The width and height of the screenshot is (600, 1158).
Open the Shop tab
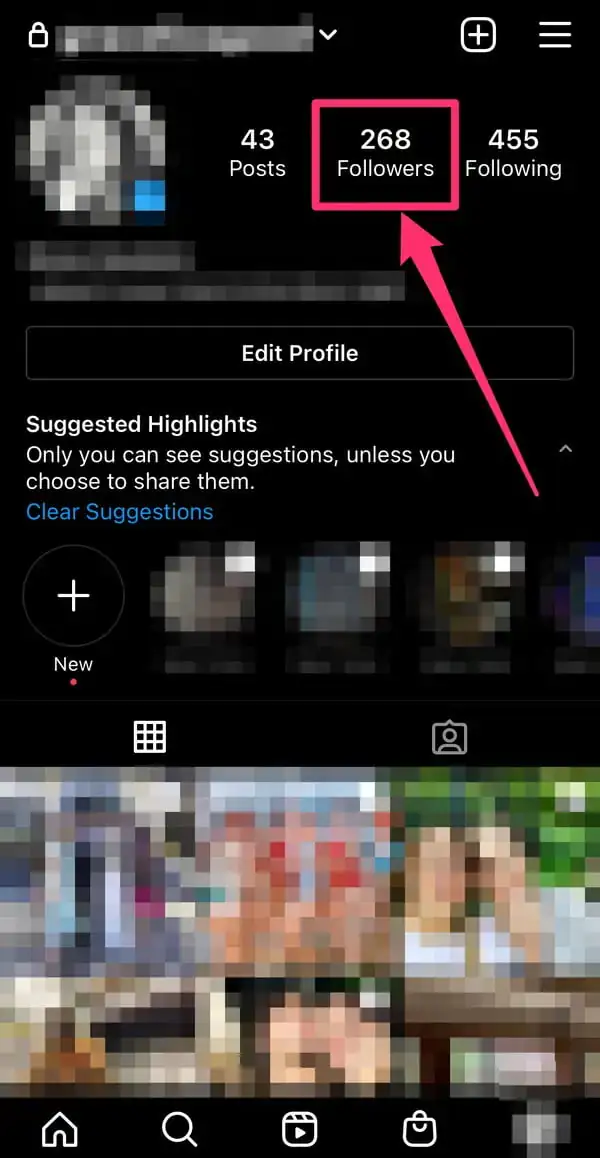419,1129
